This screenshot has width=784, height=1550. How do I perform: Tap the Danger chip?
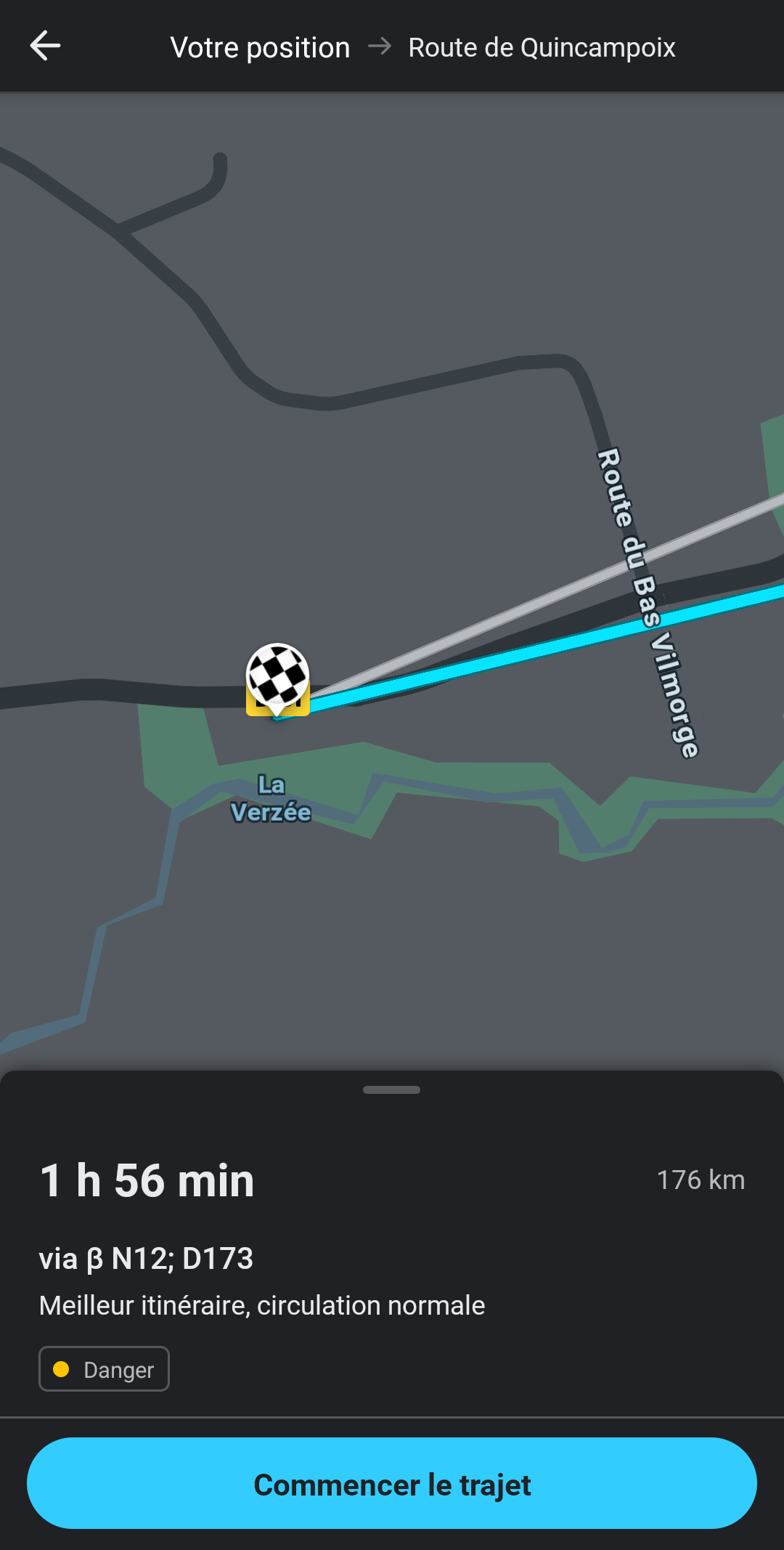(104, 1369)
